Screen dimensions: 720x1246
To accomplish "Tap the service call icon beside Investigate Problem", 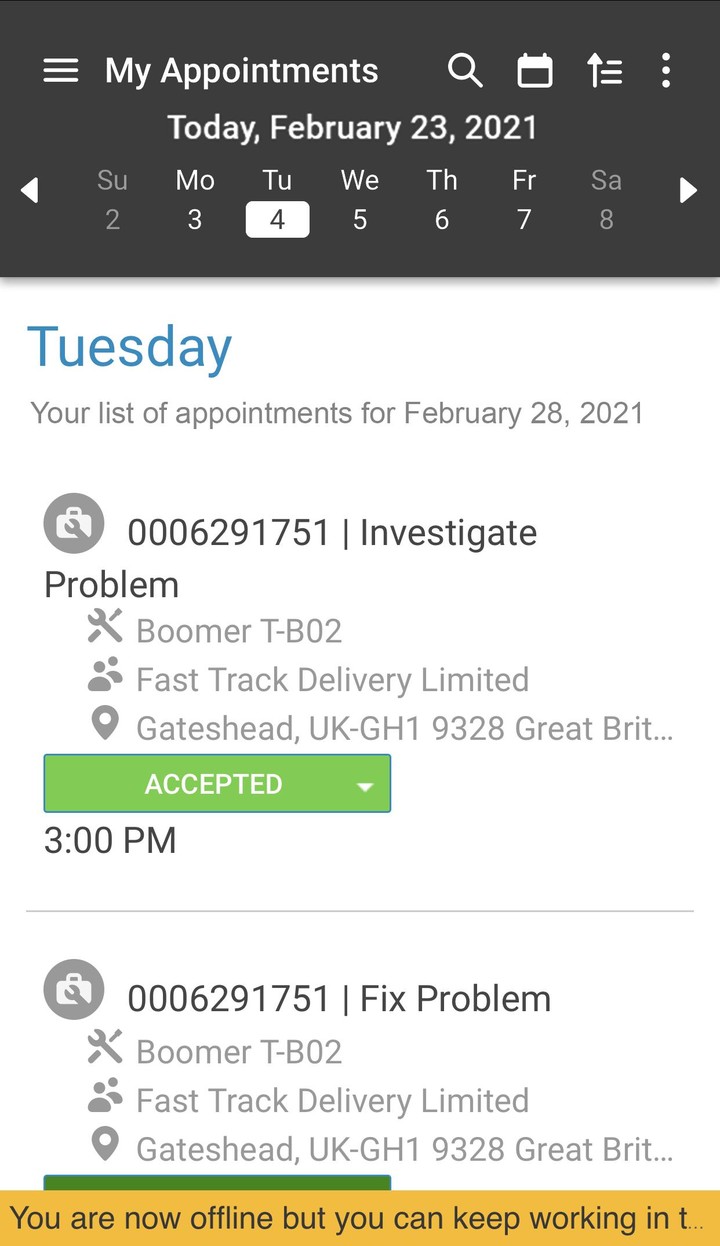I will 73,523.
